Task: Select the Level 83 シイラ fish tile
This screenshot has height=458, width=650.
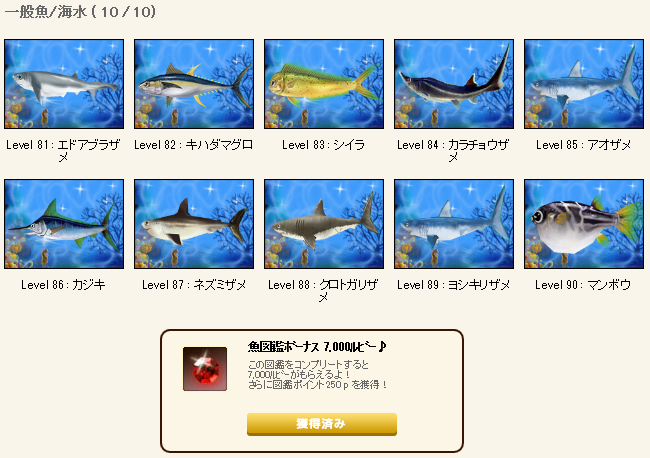Action: [x=324, y=85]
